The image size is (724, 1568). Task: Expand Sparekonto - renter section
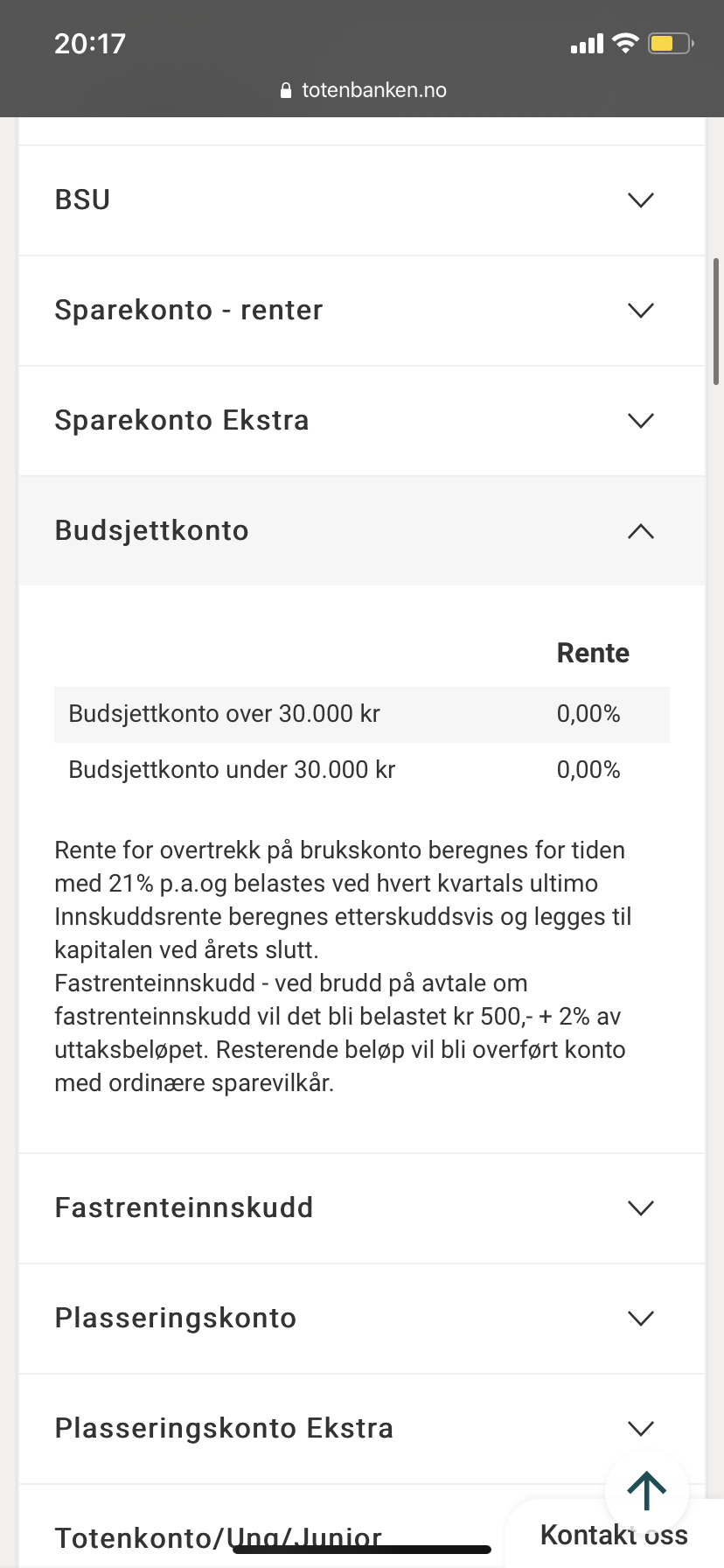pos(362,311)
